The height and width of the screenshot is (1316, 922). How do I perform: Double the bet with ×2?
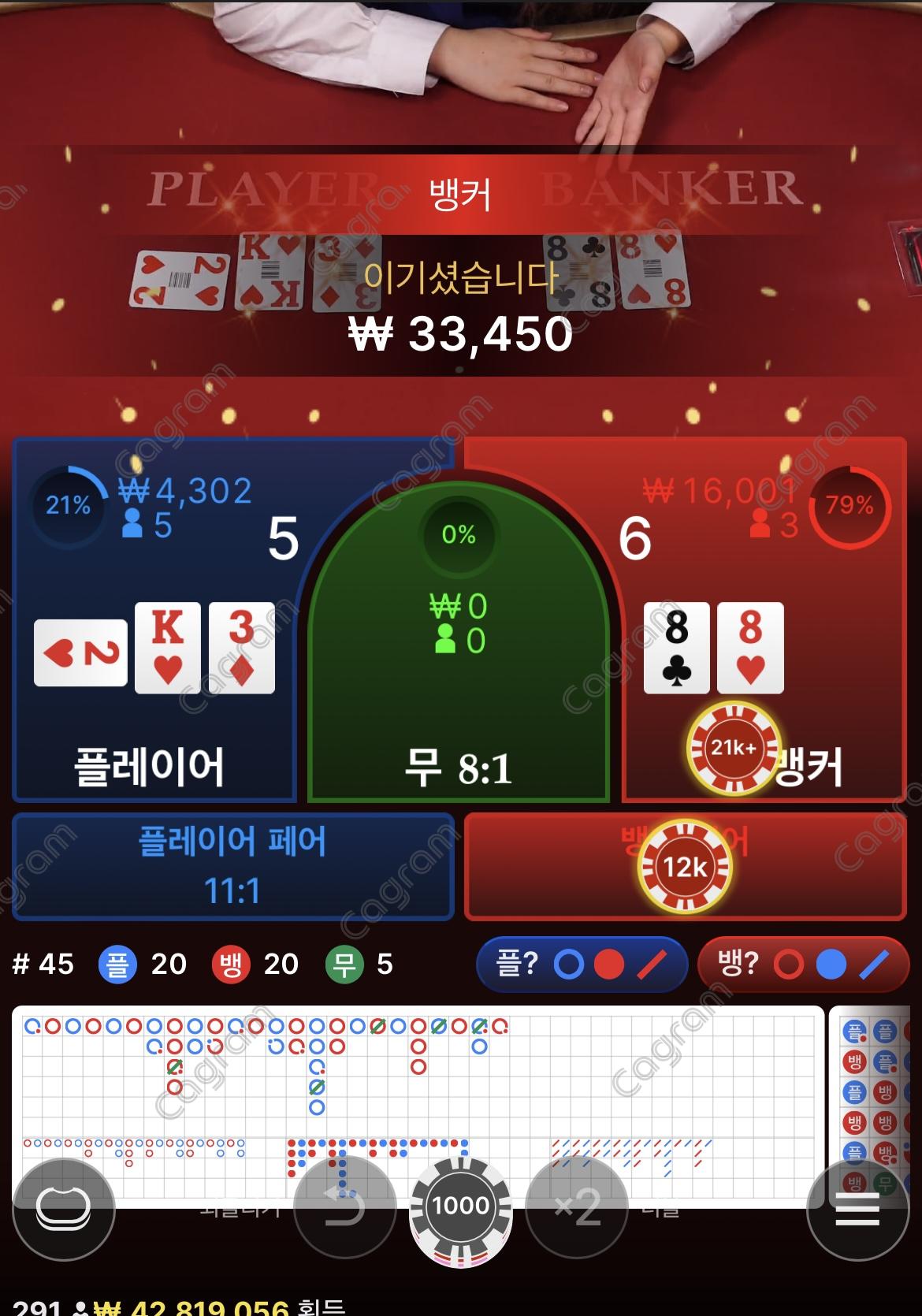point(576,1207)
